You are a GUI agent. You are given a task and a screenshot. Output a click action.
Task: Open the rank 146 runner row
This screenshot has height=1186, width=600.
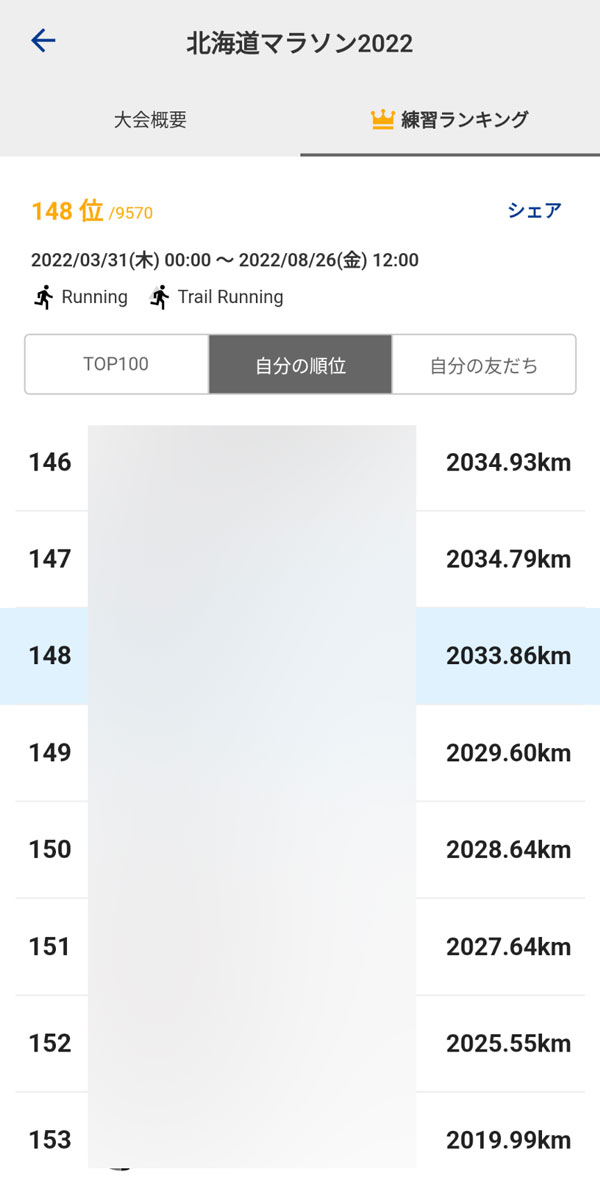(300, 462)
